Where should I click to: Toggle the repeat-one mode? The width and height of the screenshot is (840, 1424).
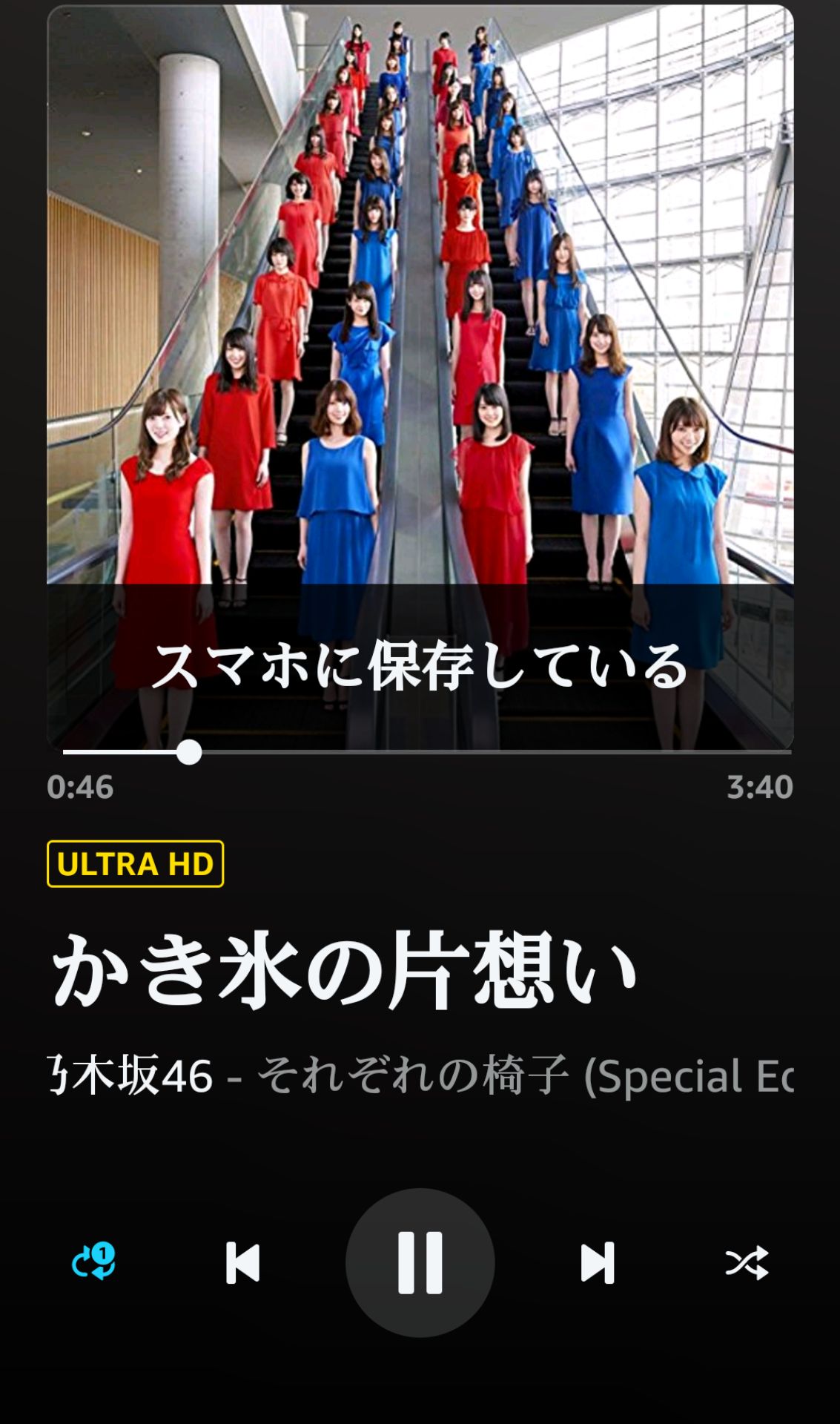93,1261
